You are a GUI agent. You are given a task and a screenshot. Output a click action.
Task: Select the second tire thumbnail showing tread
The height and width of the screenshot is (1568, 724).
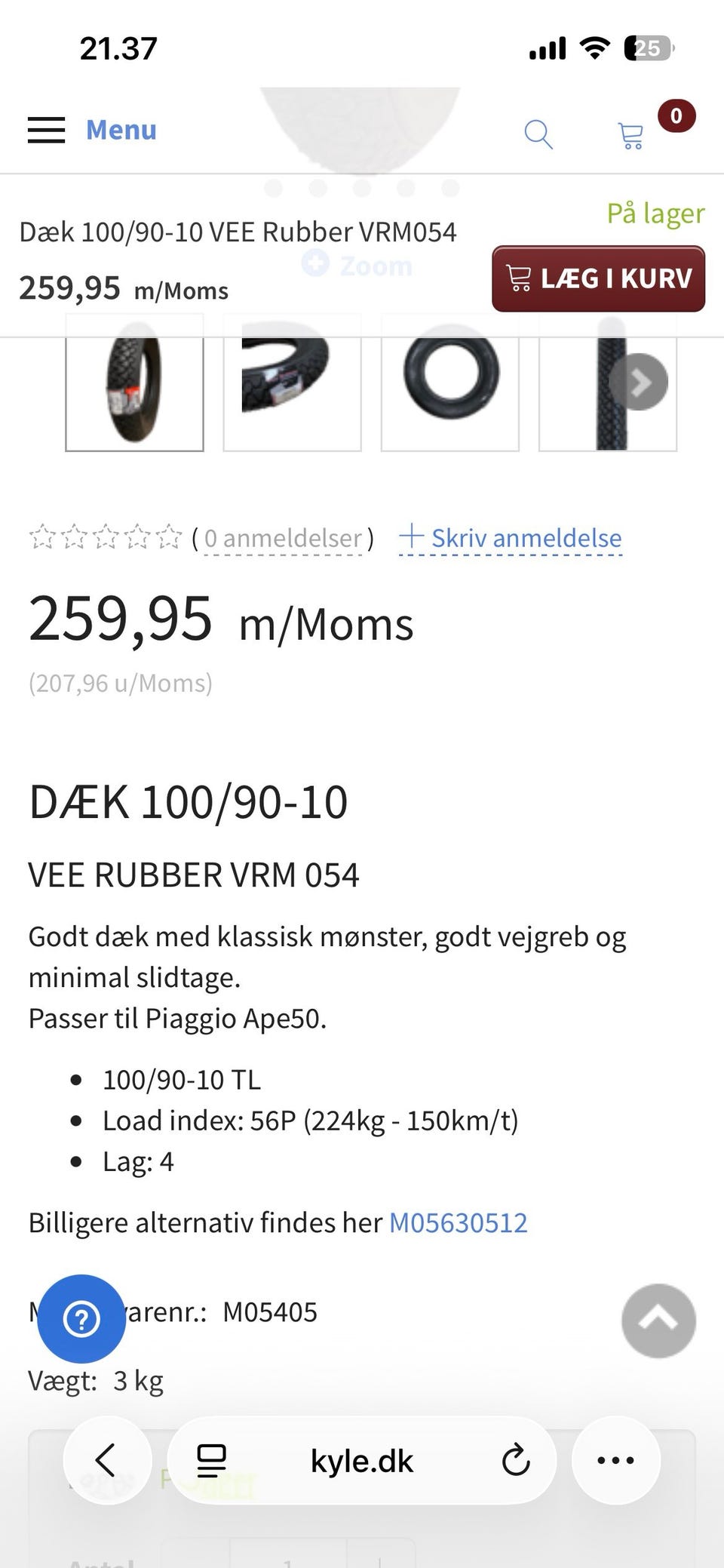pos(293,383)
